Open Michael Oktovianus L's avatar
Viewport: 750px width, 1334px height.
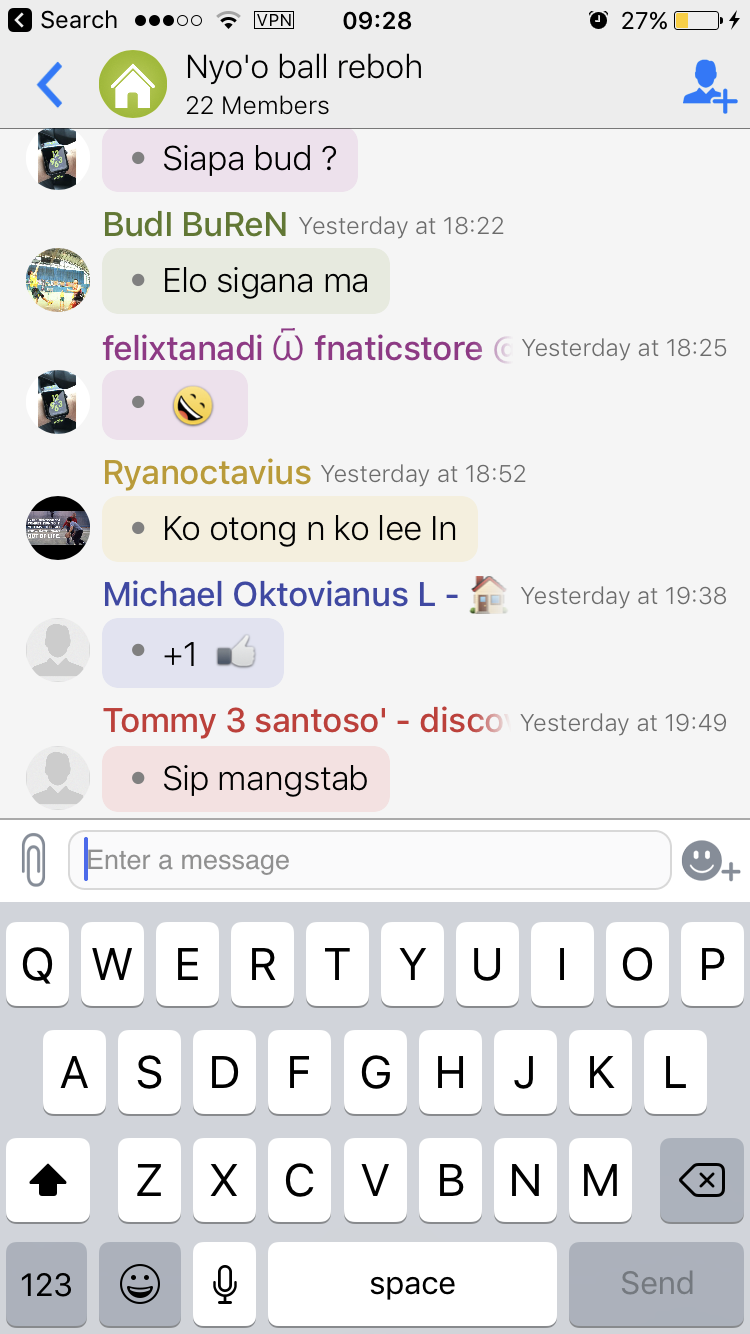(58, 652)
